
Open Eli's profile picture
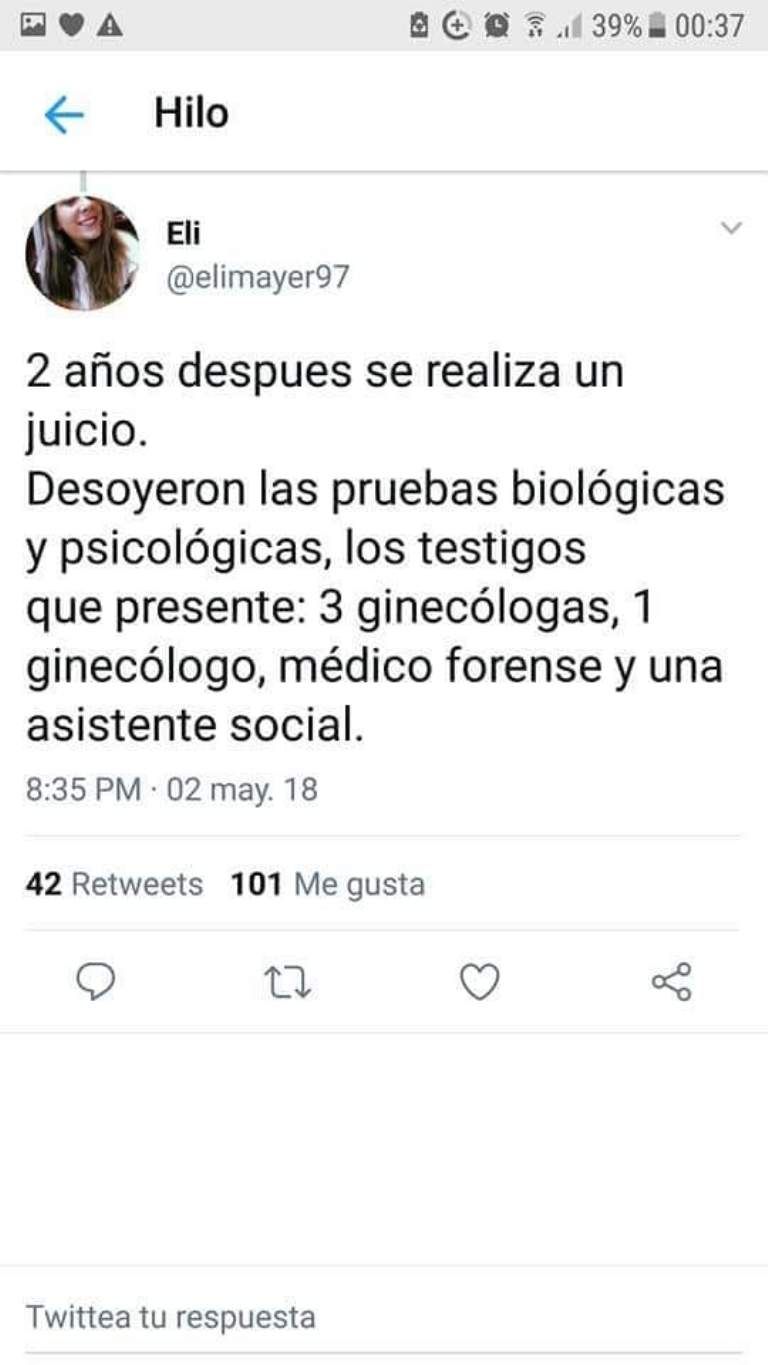[82, 252]
